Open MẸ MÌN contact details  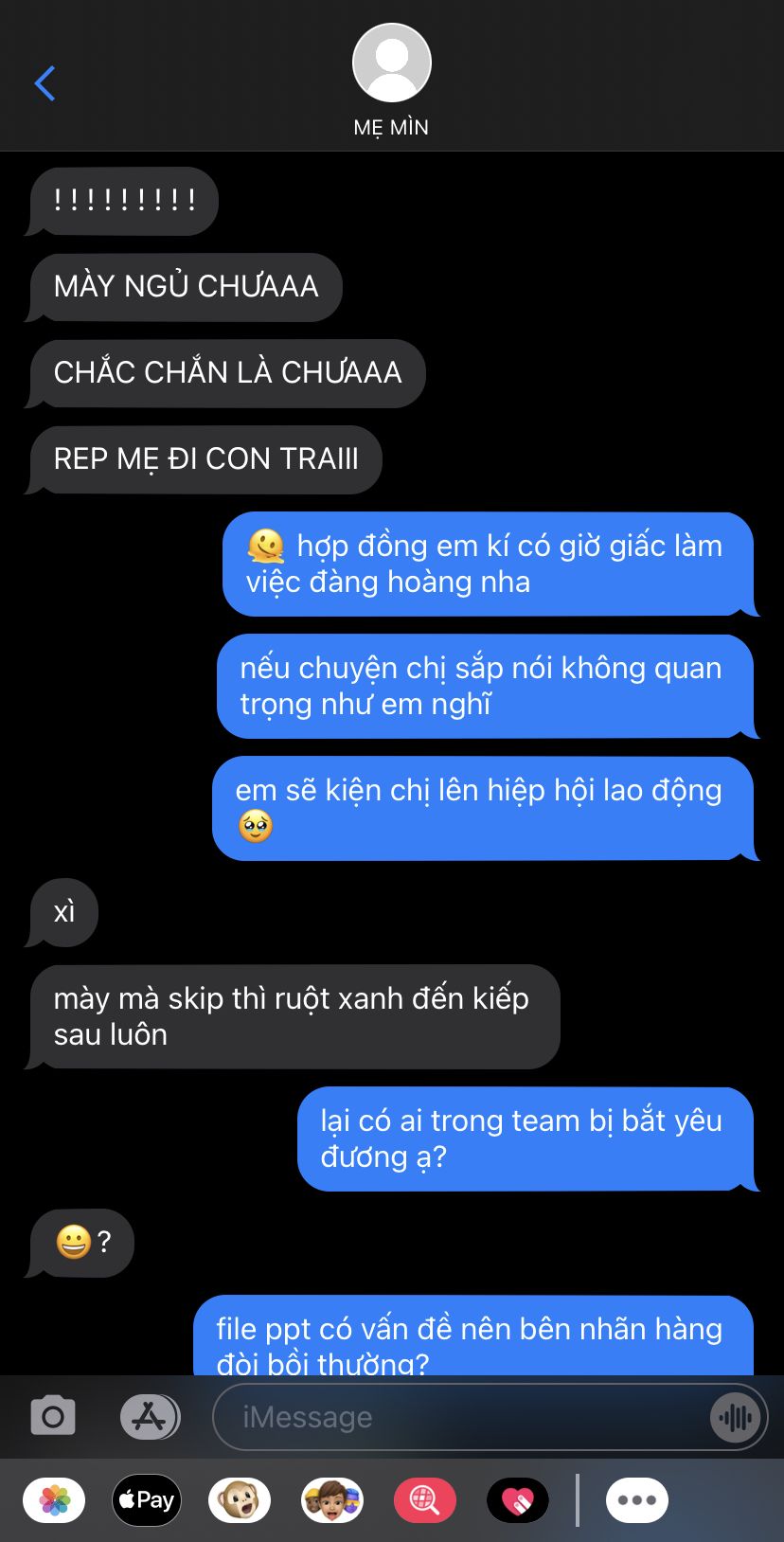tap(391, 81)
